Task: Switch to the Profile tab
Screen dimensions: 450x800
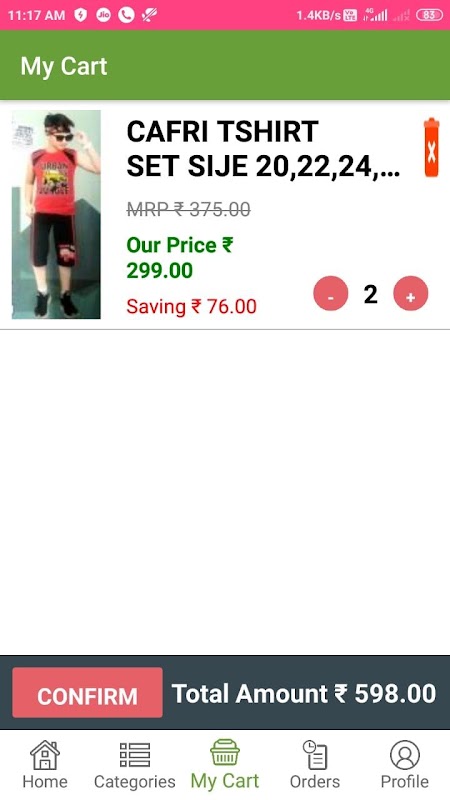Action: point(405,764)
